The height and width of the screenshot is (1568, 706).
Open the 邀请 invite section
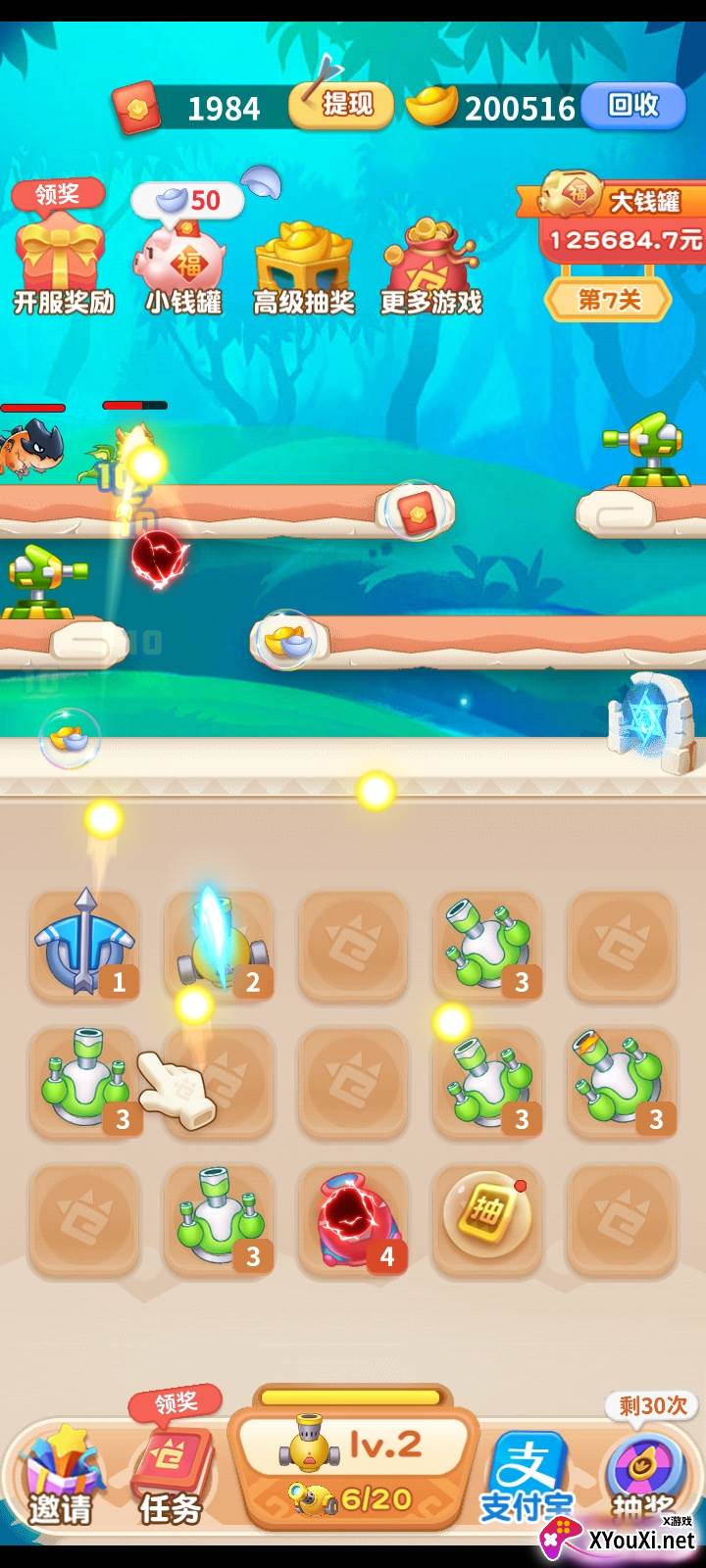click(x=61, y=1478)
